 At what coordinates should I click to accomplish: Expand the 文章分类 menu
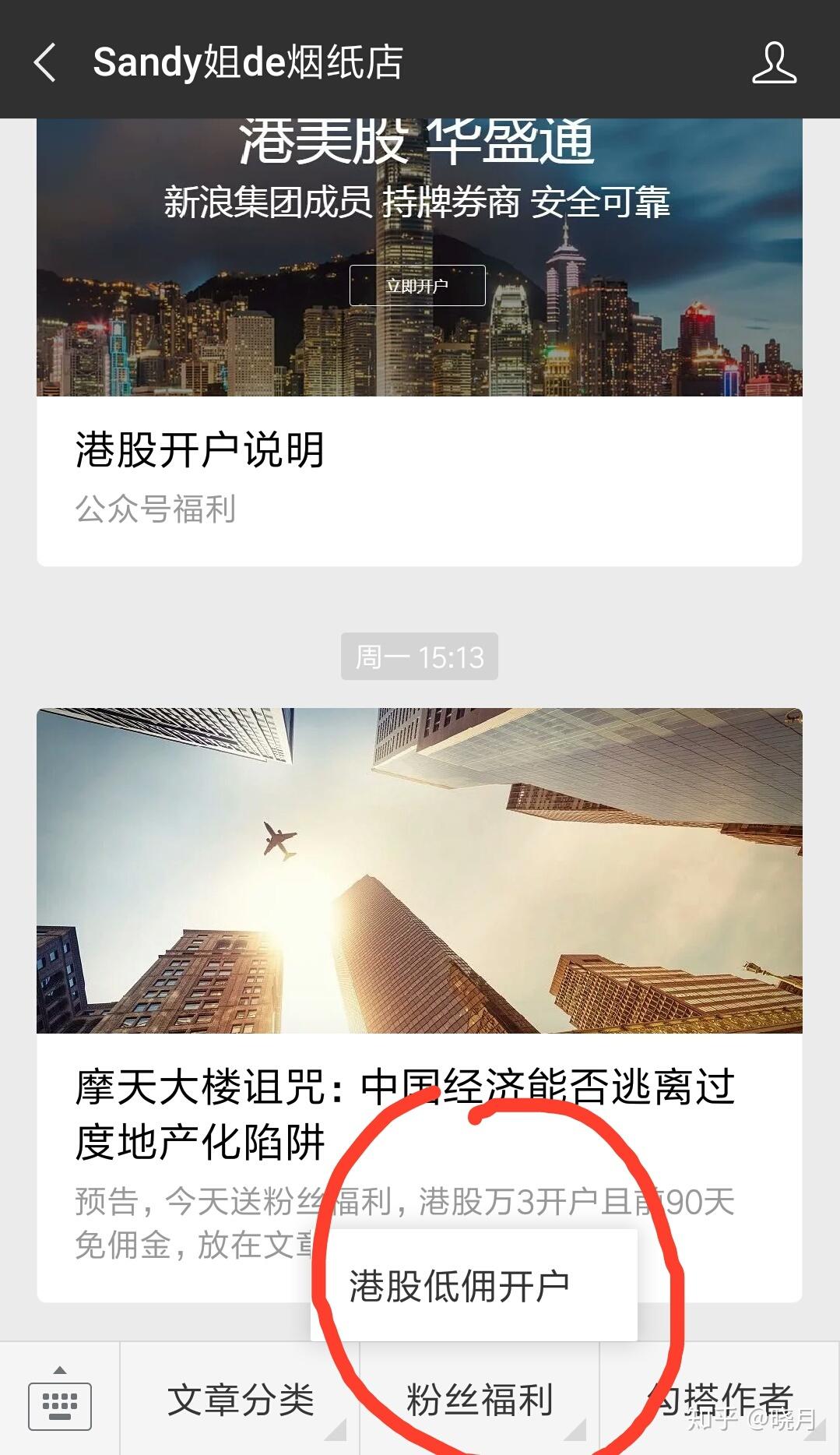240,1400
